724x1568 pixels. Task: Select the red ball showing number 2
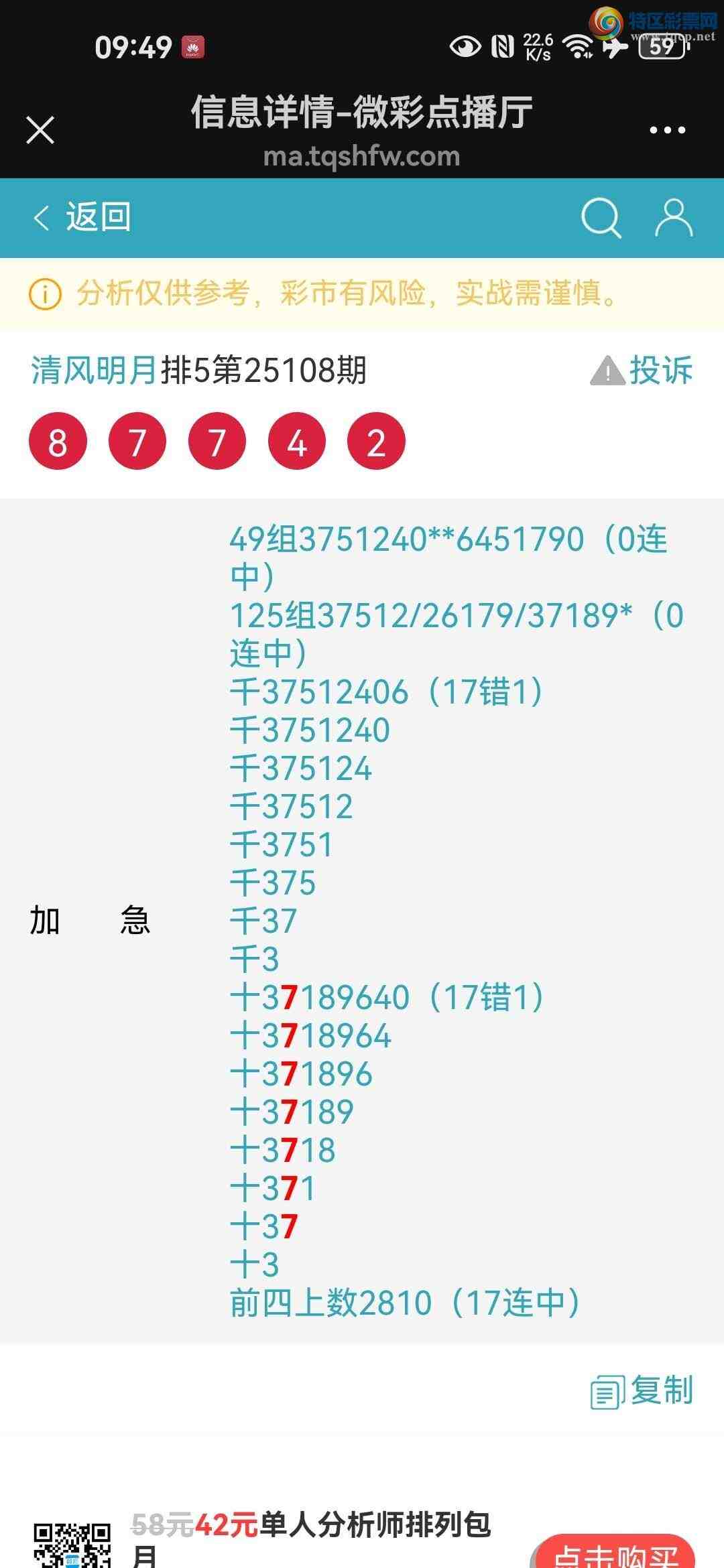coord(377,442)
